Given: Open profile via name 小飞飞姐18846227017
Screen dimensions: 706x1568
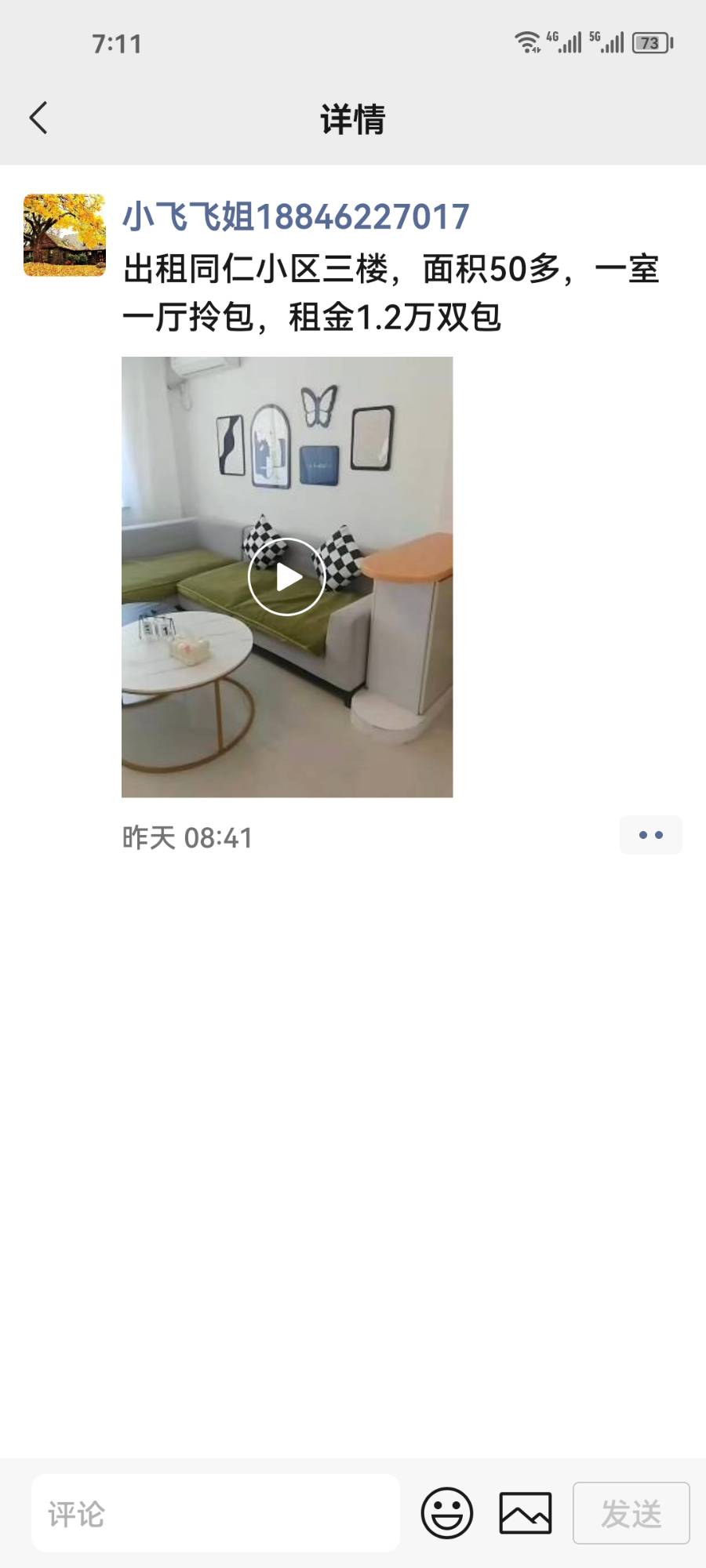Looking at the screenshot, I should 296,217.
